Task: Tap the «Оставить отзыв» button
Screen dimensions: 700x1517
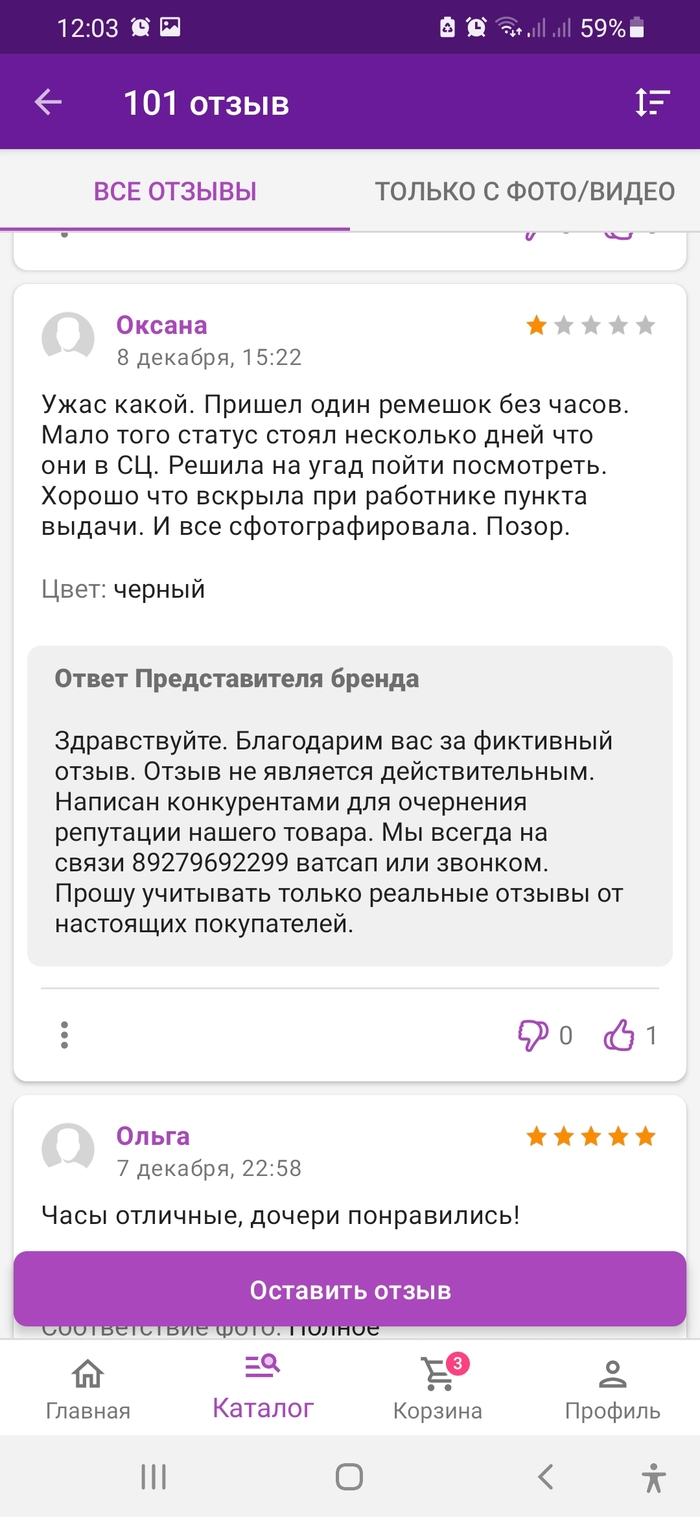Action: pos(350,1290)
